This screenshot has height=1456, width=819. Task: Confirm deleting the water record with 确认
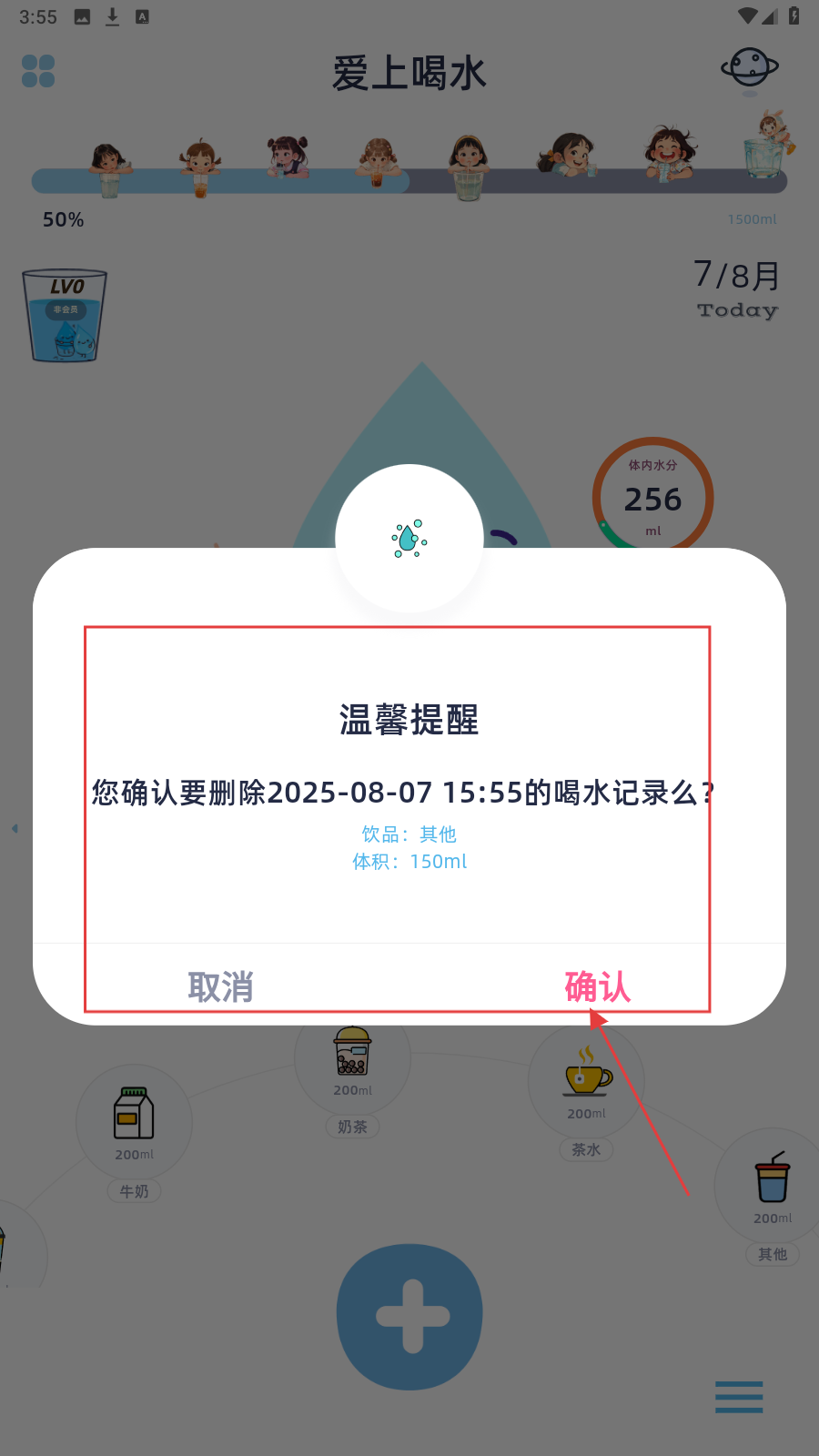coord(597,986)
